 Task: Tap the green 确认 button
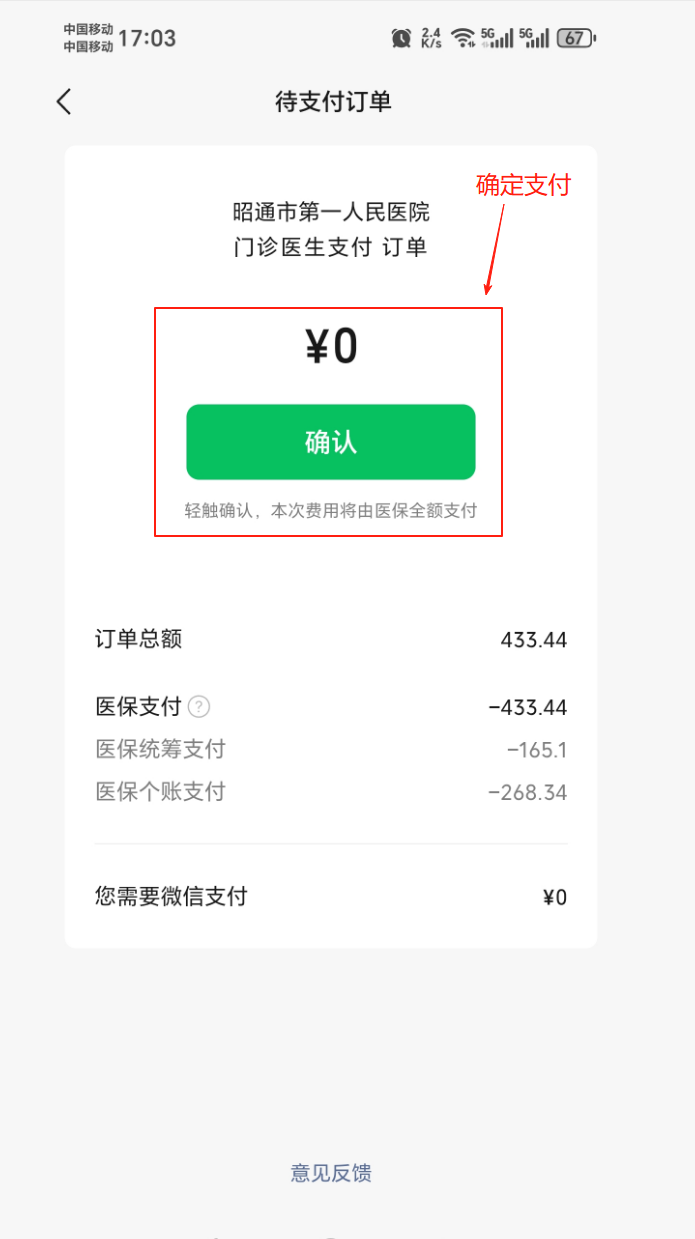[x=331, y=442]
